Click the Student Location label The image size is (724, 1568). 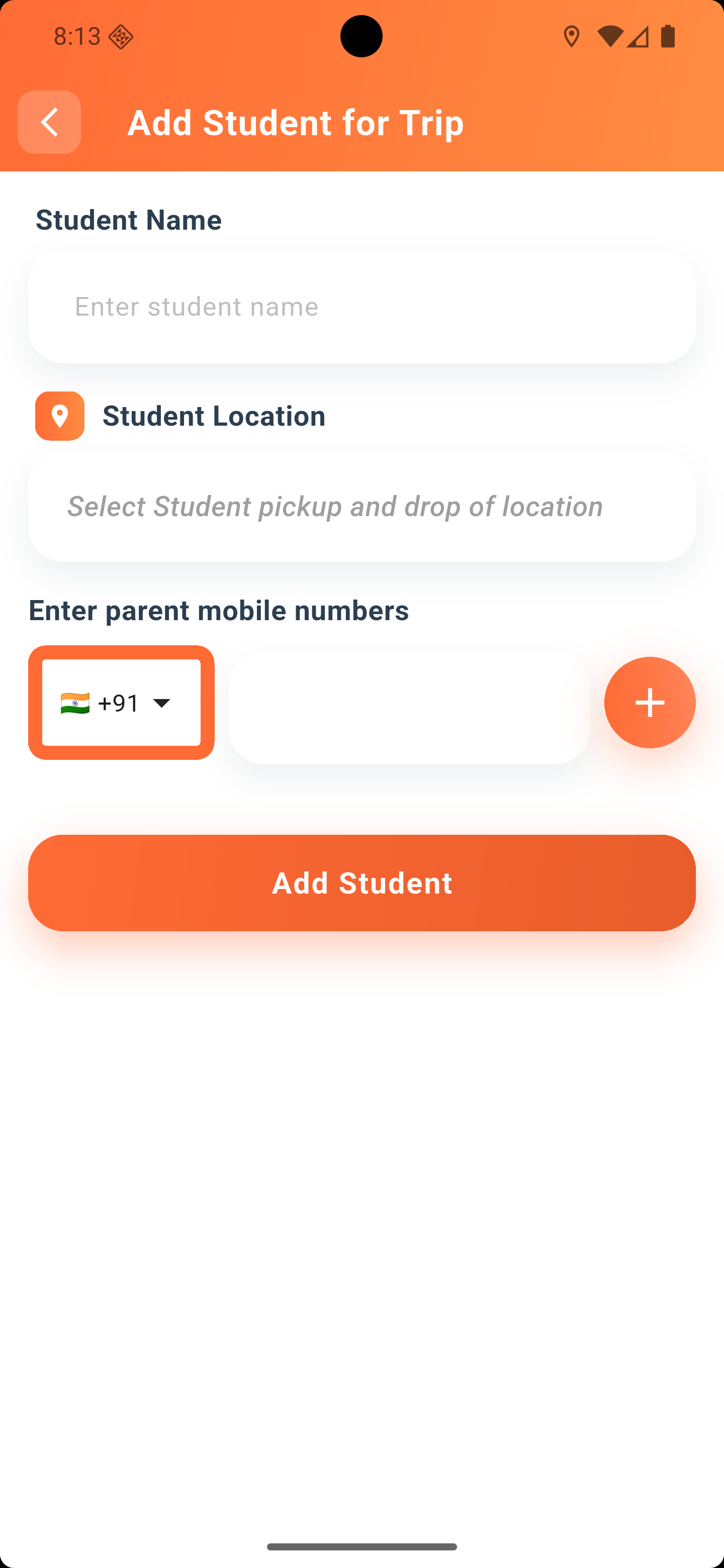tap(213, 416)
